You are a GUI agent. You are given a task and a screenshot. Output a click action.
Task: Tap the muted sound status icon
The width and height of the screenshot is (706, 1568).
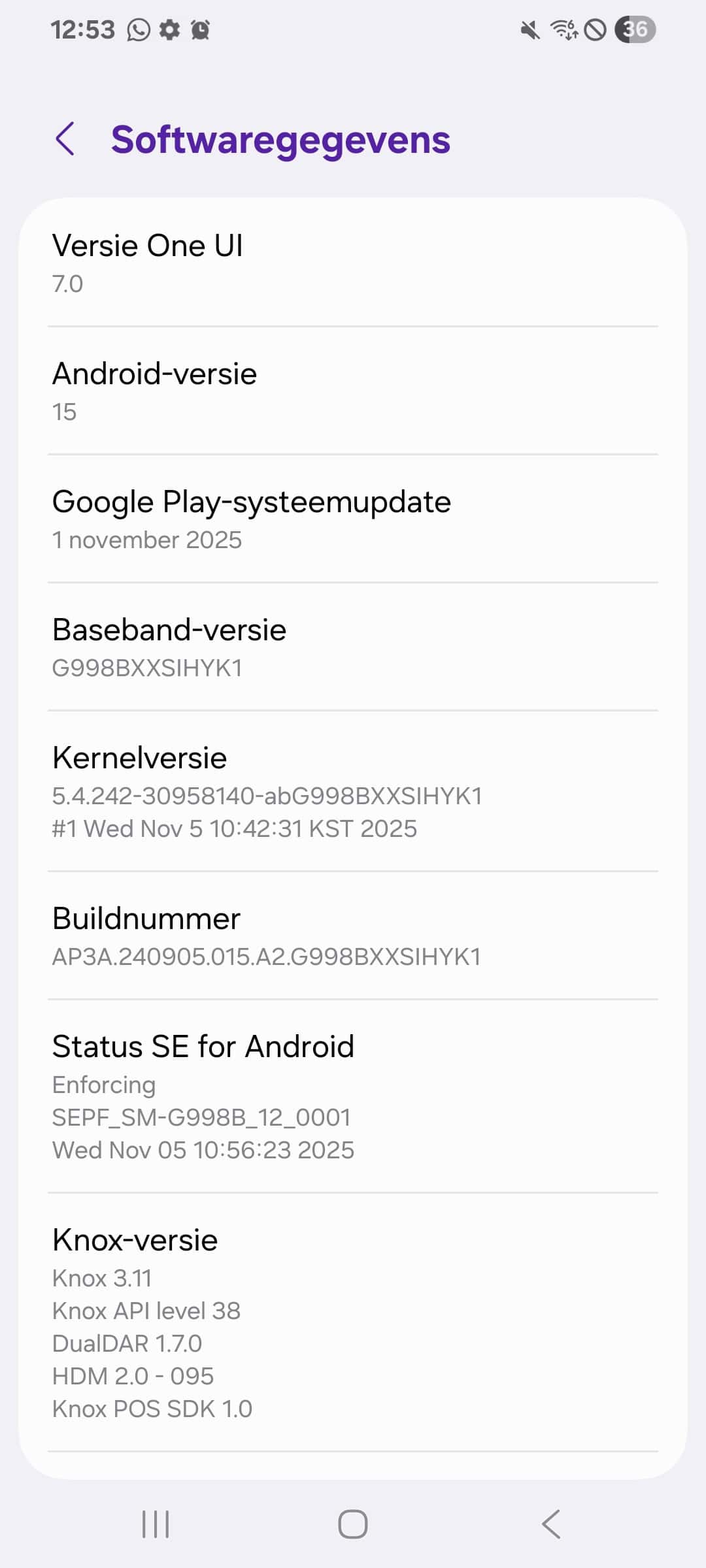528,29
